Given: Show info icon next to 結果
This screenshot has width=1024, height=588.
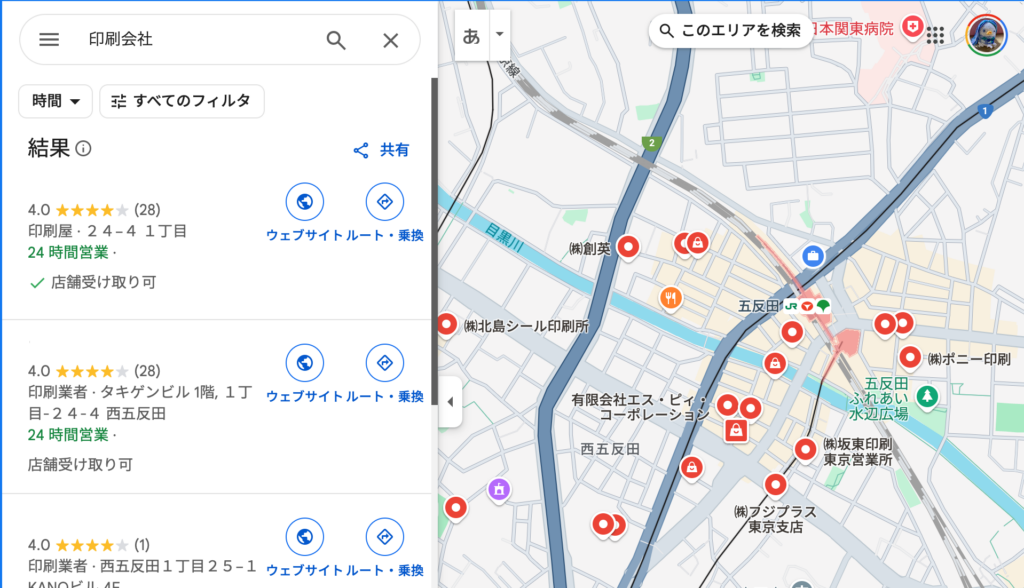Looking at the screenshot, I should [84, 149].
